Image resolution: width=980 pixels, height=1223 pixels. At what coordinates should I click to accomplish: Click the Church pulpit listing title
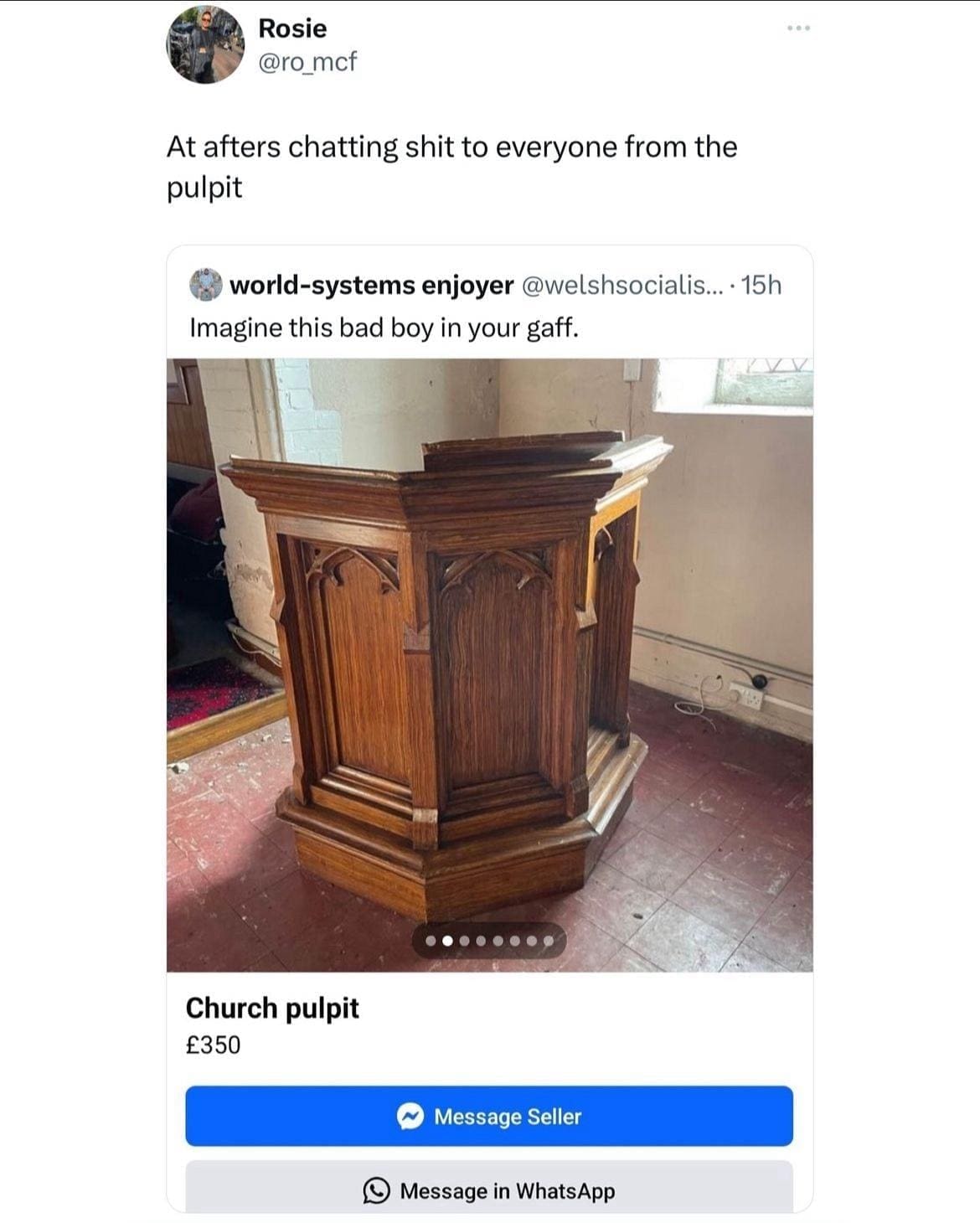[x=272, y=1009]
